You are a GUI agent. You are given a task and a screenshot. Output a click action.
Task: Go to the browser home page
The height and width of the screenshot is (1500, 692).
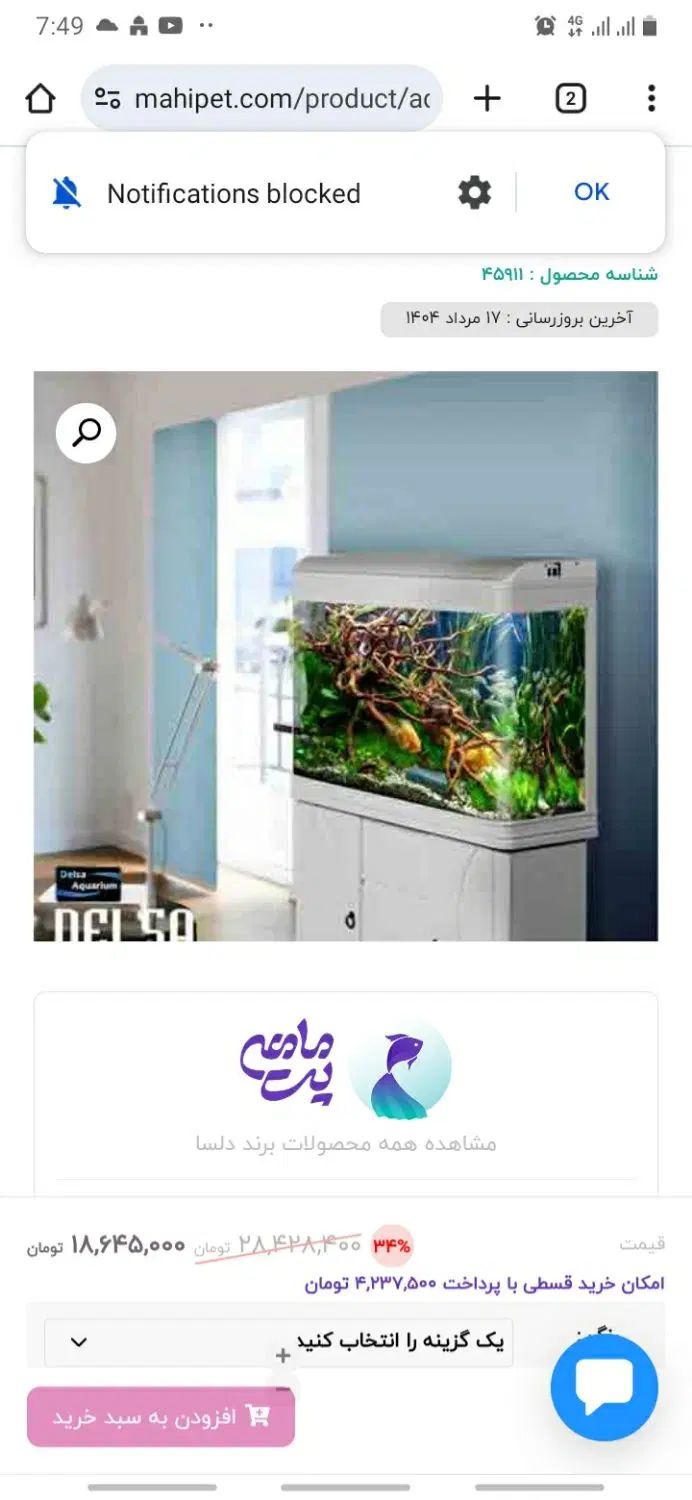(x=40, y=98)
